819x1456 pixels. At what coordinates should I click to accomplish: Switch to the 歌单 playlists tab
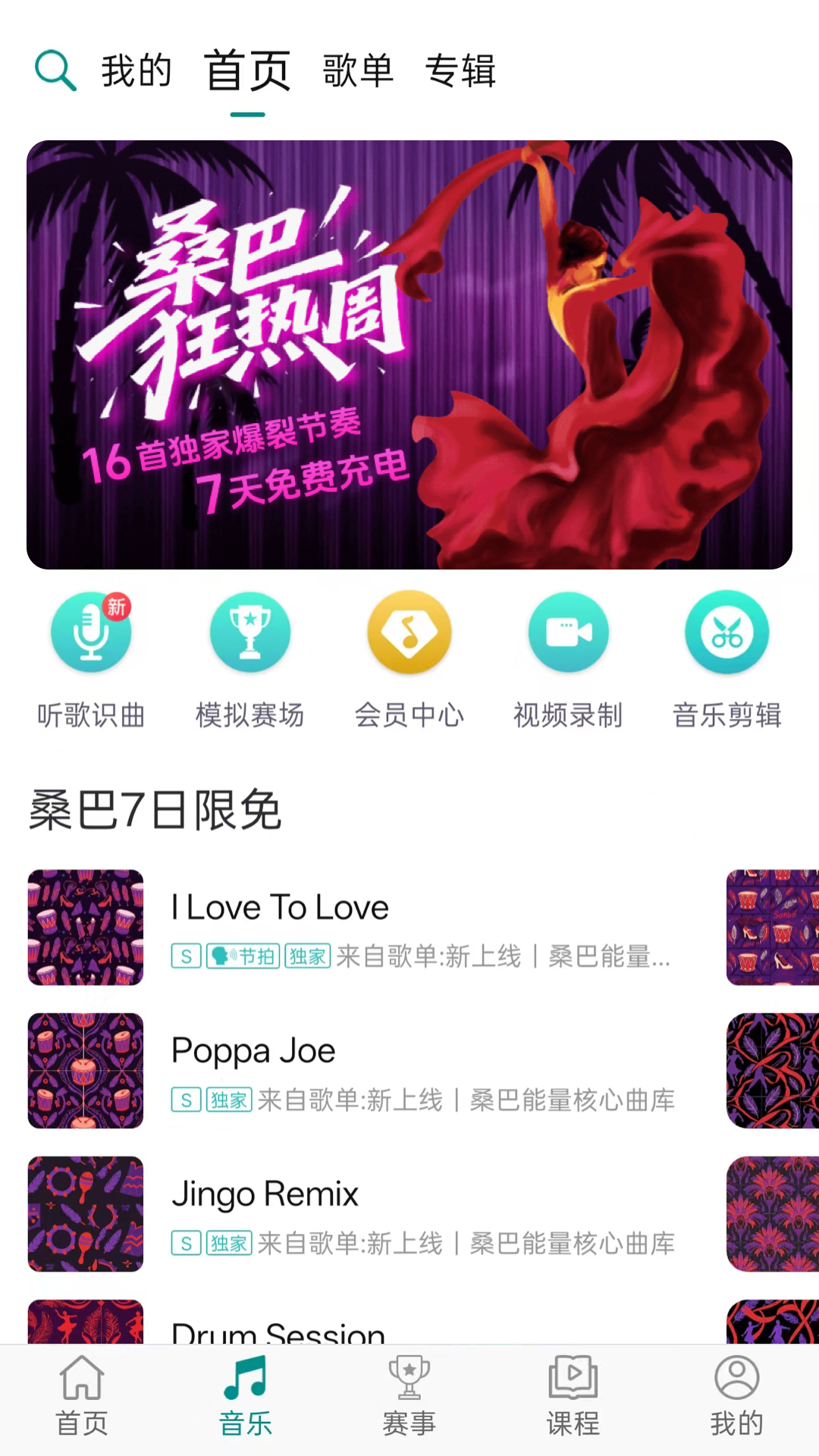pos(358,72)
